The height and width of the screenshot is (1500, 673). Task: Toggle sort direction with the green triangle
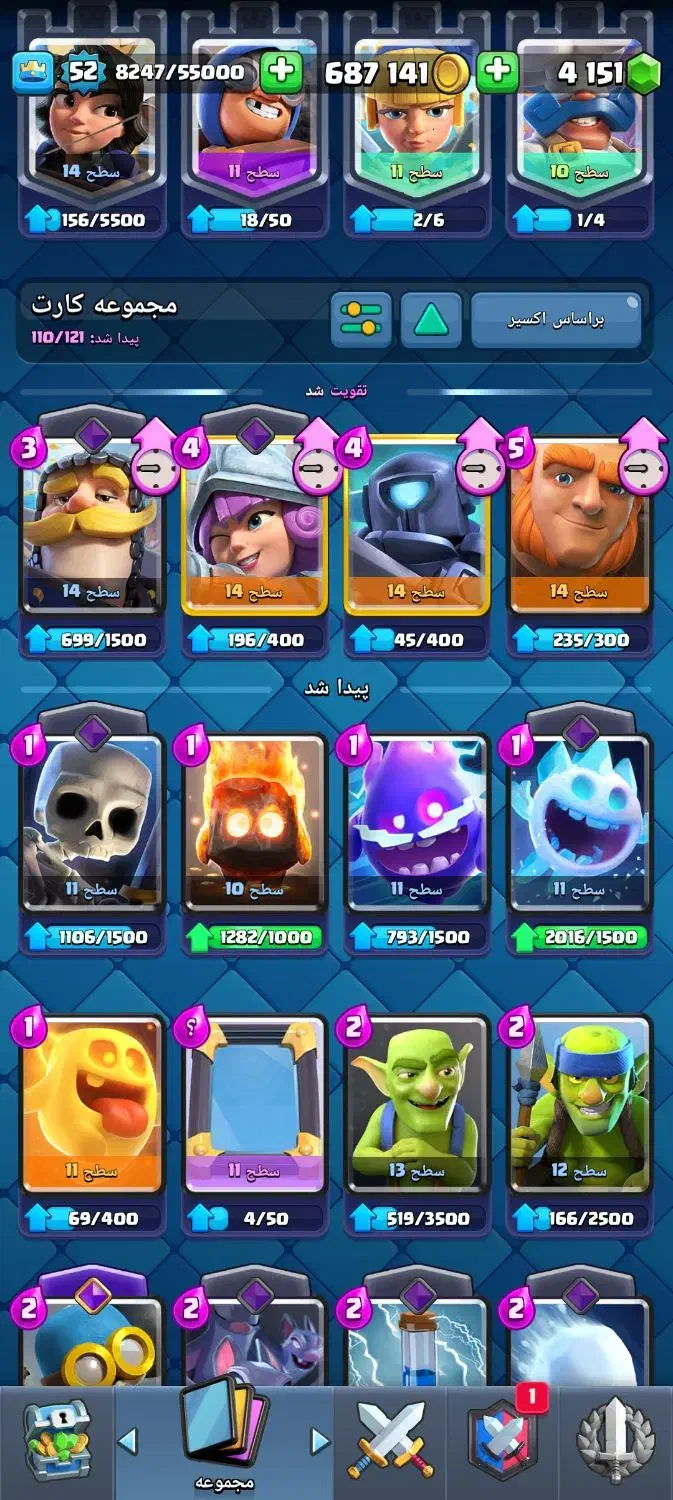(431, 320)
